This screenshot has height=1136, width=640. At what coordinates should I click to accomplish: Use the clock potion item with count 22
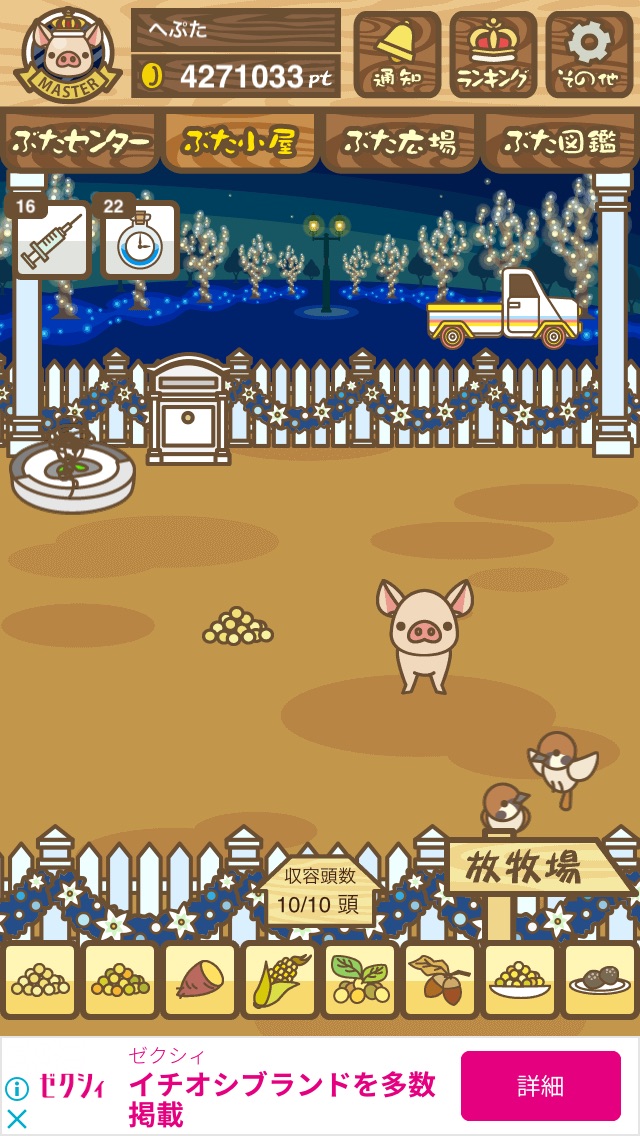[x=139, y=236]
